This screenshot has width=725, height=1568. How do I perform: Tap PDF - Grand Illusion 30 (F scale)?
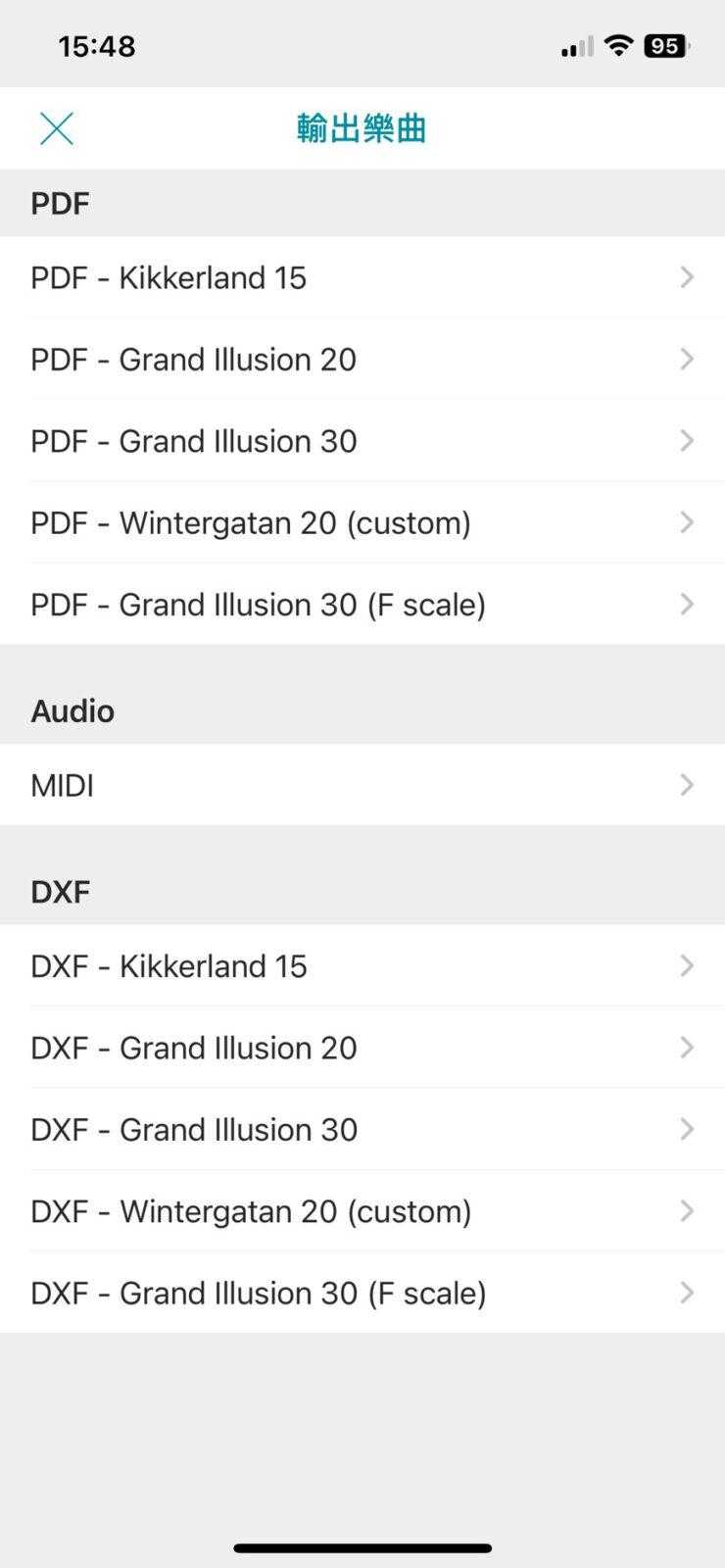click(362, 605)
